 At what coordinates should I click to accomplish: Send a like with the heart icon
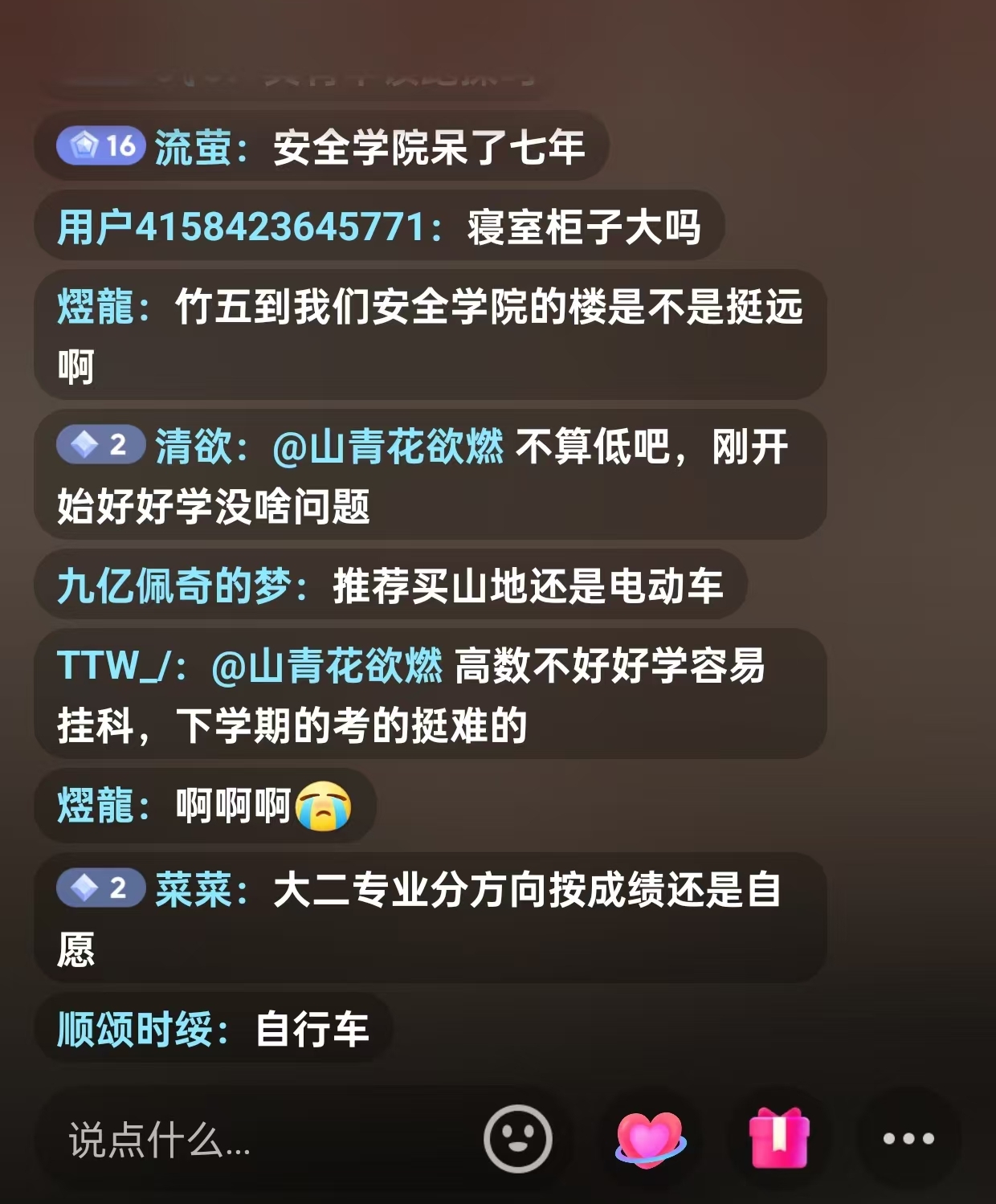(x=649, y=1139)
